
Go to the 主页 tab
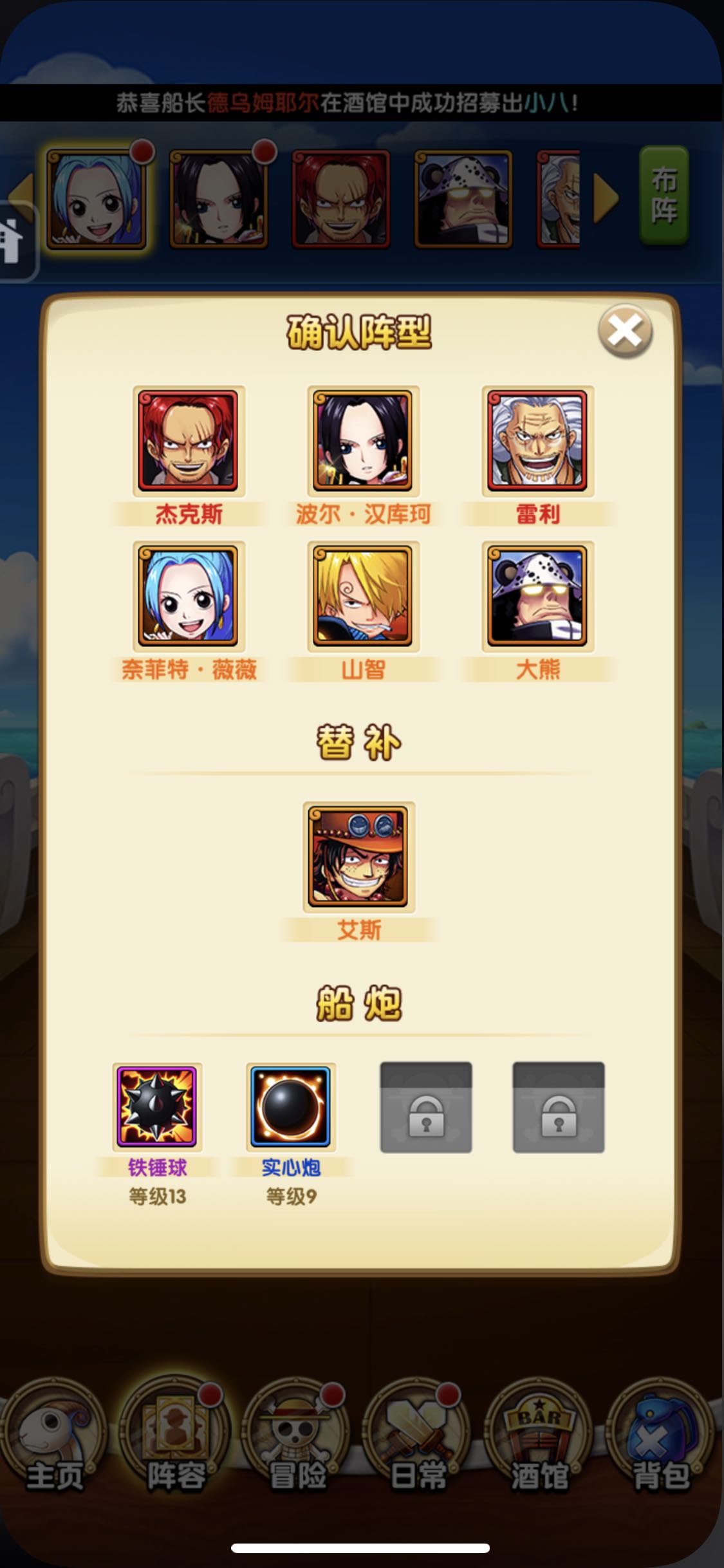(x=54, y=1437)
